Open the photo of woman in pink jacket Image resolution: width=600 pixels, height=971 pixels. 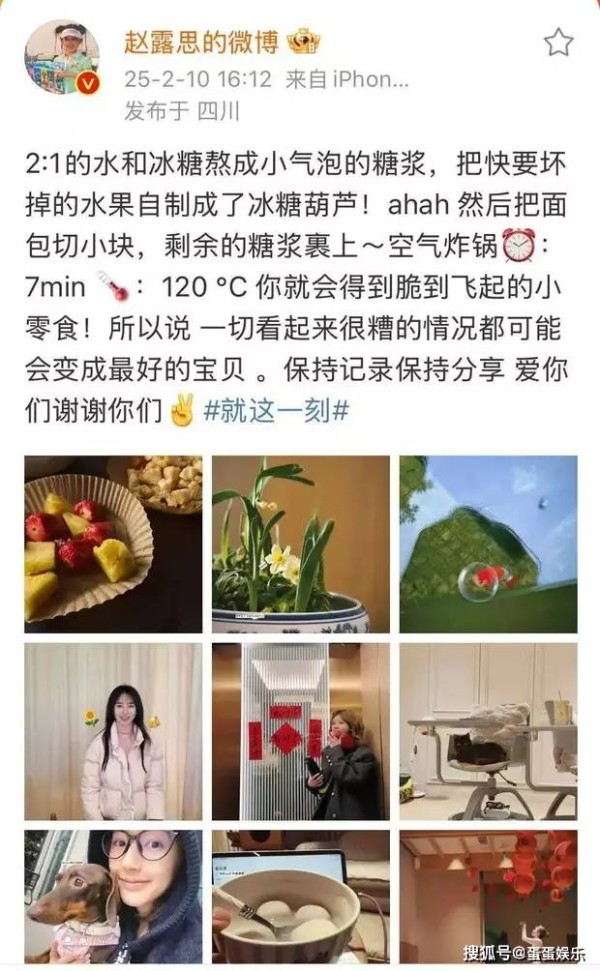coord(113,731)
